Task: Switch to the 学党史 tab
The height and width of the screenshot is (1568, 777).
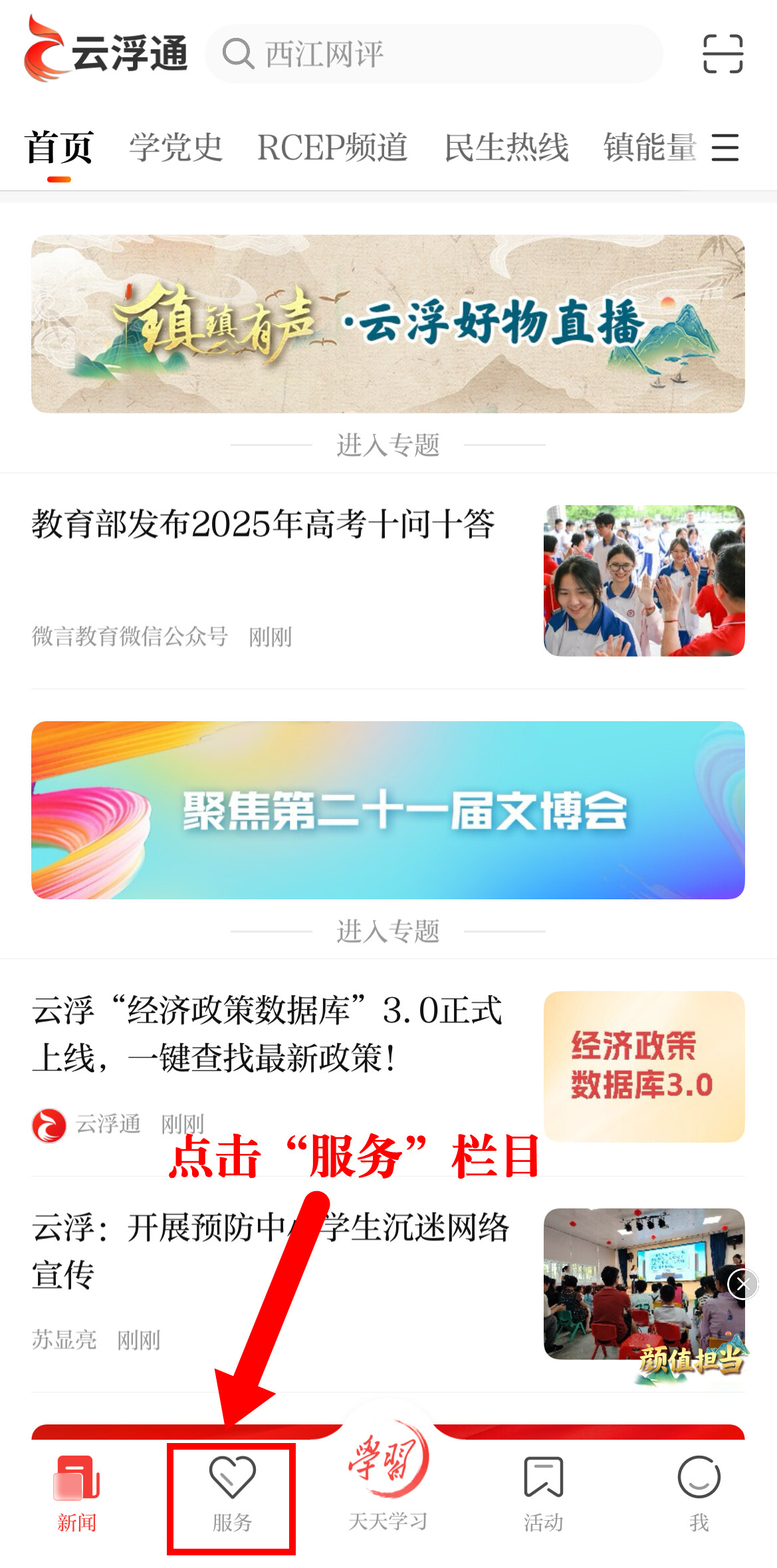Action: (x=175, y=147)
